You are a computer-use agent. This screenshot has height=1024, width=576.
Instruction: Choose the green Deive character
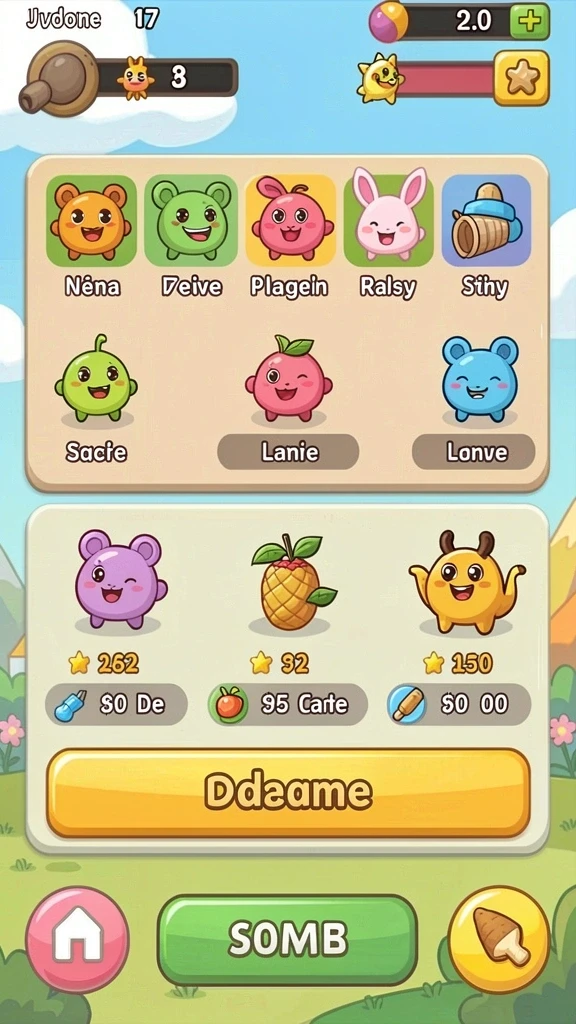tap(191, 220)
